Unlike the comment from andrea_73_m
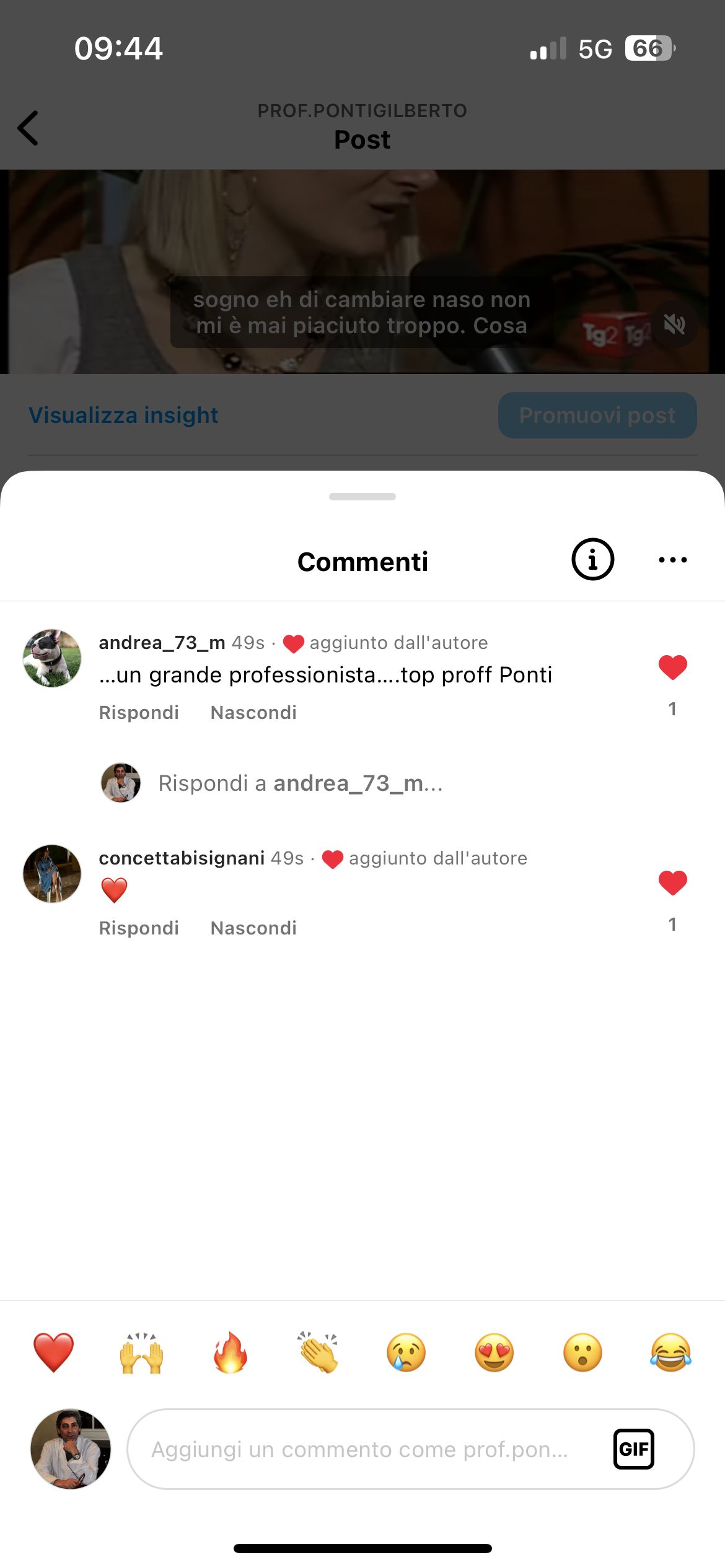725x1568 pixels. point(672,668)
